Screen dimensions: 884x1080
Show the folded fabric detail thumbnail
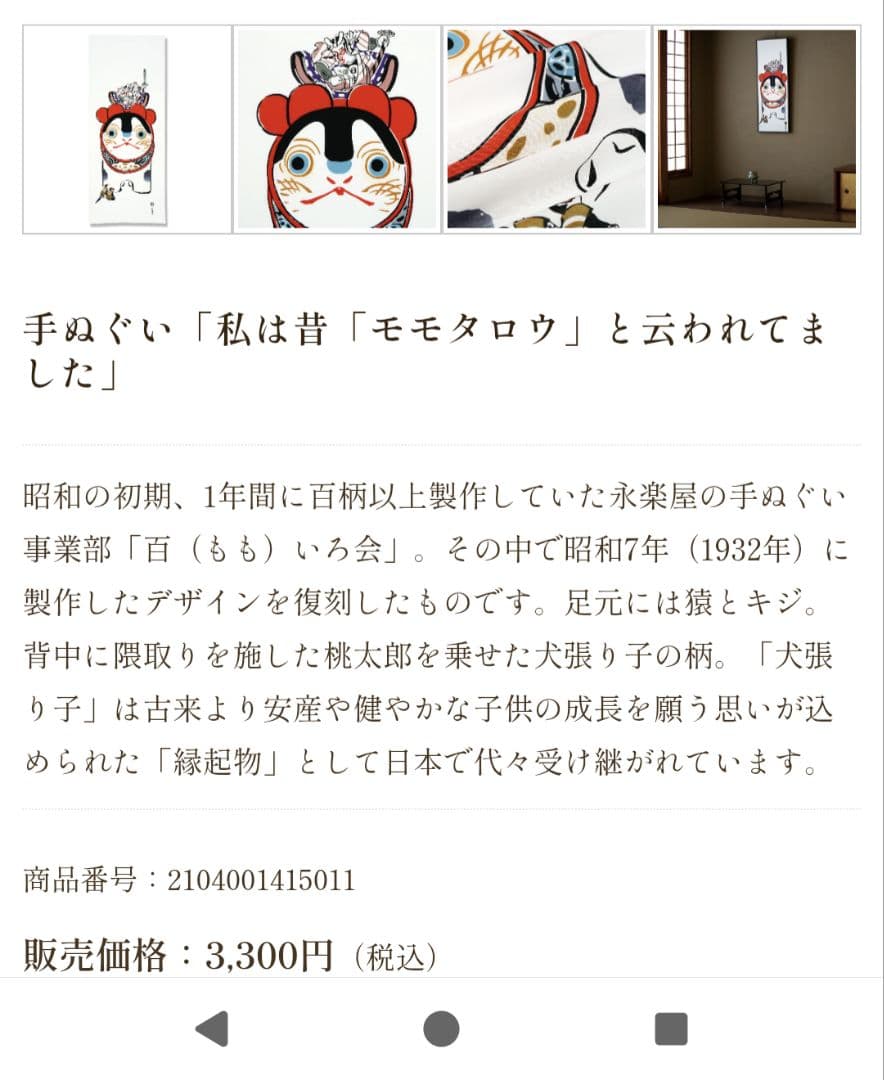click(547, 129)
